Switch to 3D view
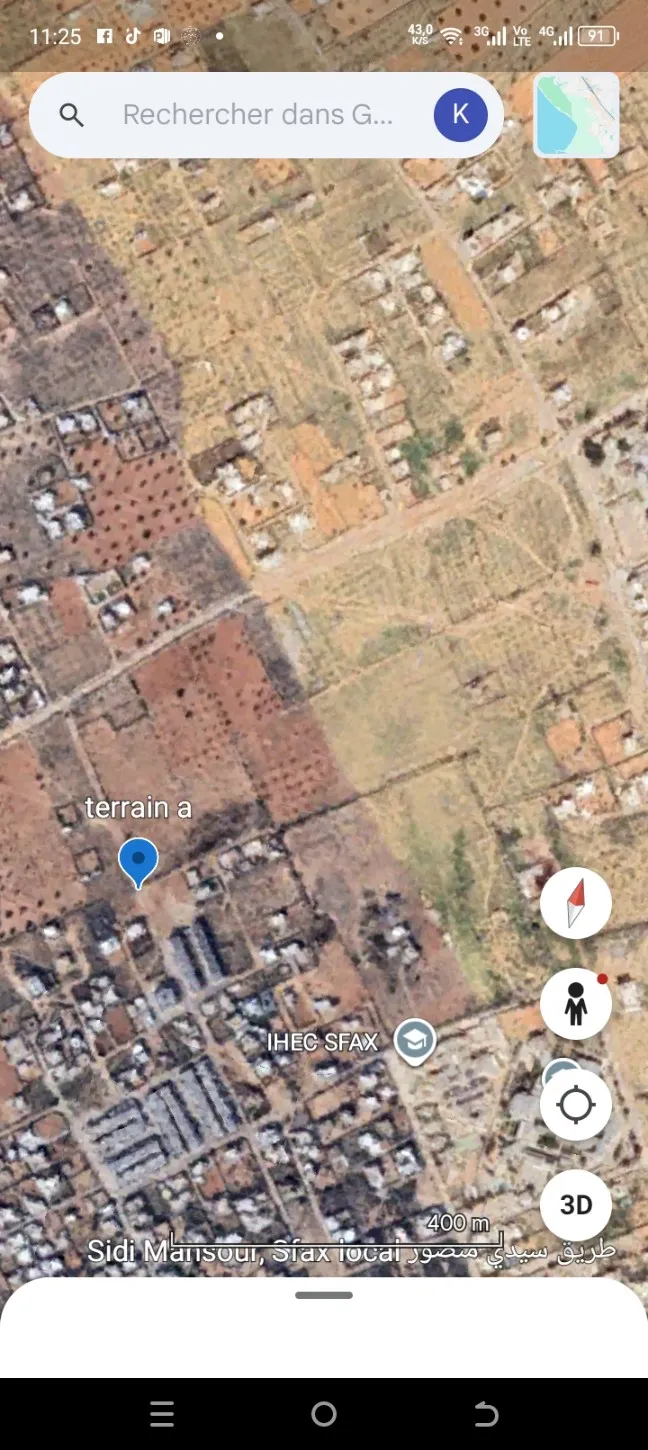Image resolution: width=648 pixels, height=1450 pixels. click(x=575, y=1205)
